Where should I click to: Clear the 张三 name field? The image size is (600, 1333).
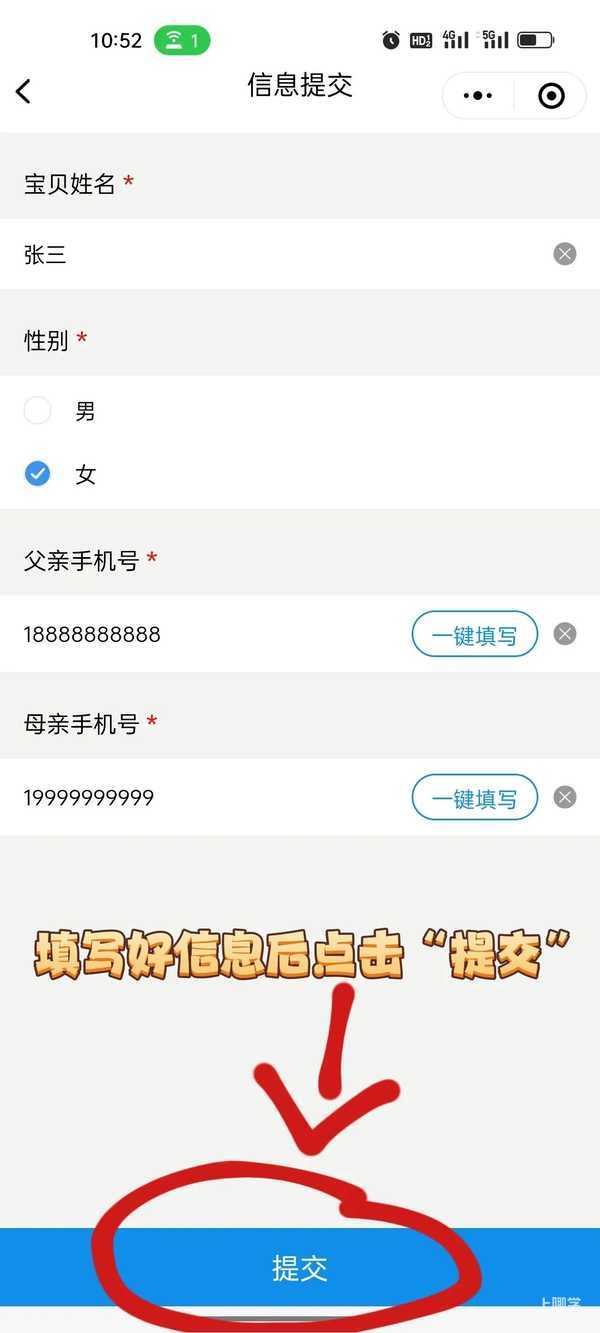coord(565,254)
